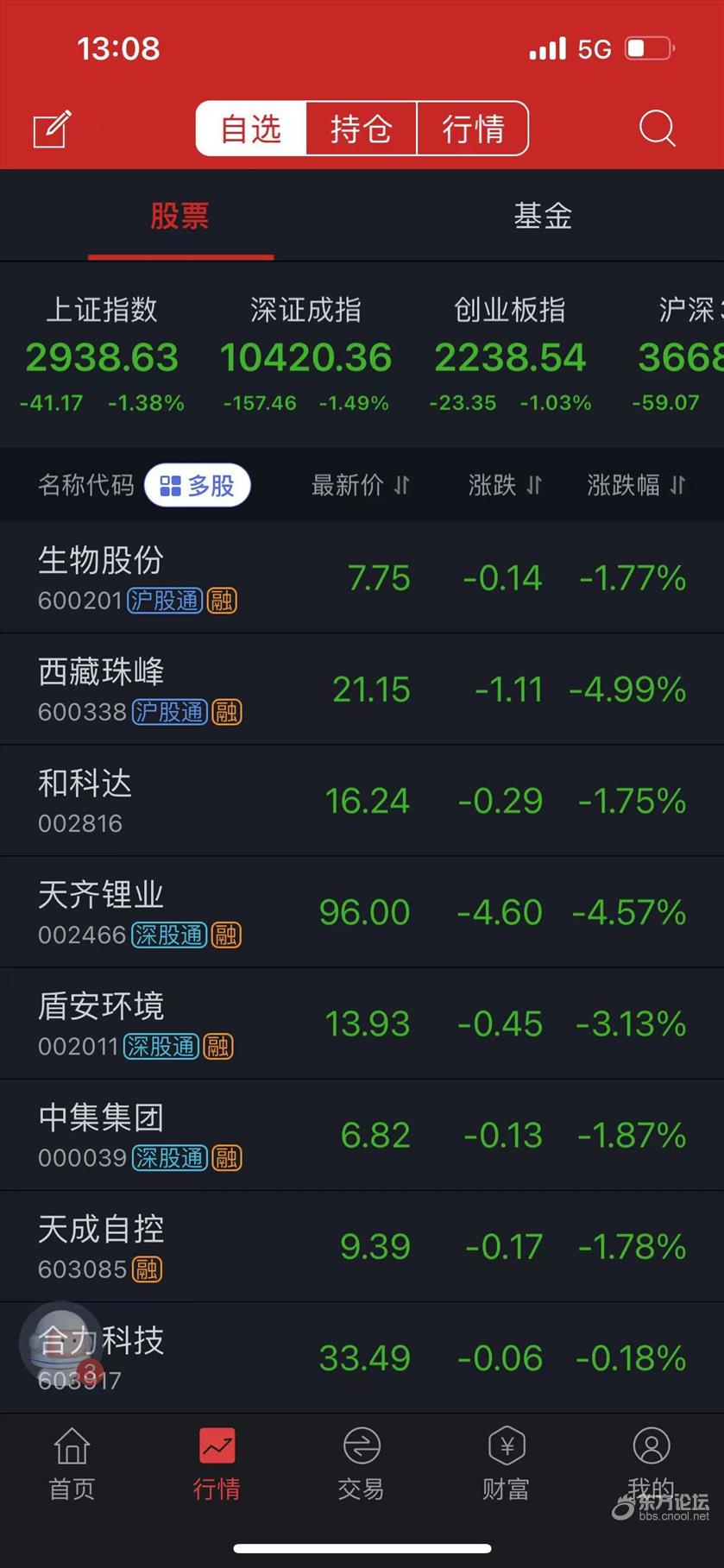Viewport: 724px width, 1568px height.
Task: View 天齐锂业 quote
Action: (362, 911)
